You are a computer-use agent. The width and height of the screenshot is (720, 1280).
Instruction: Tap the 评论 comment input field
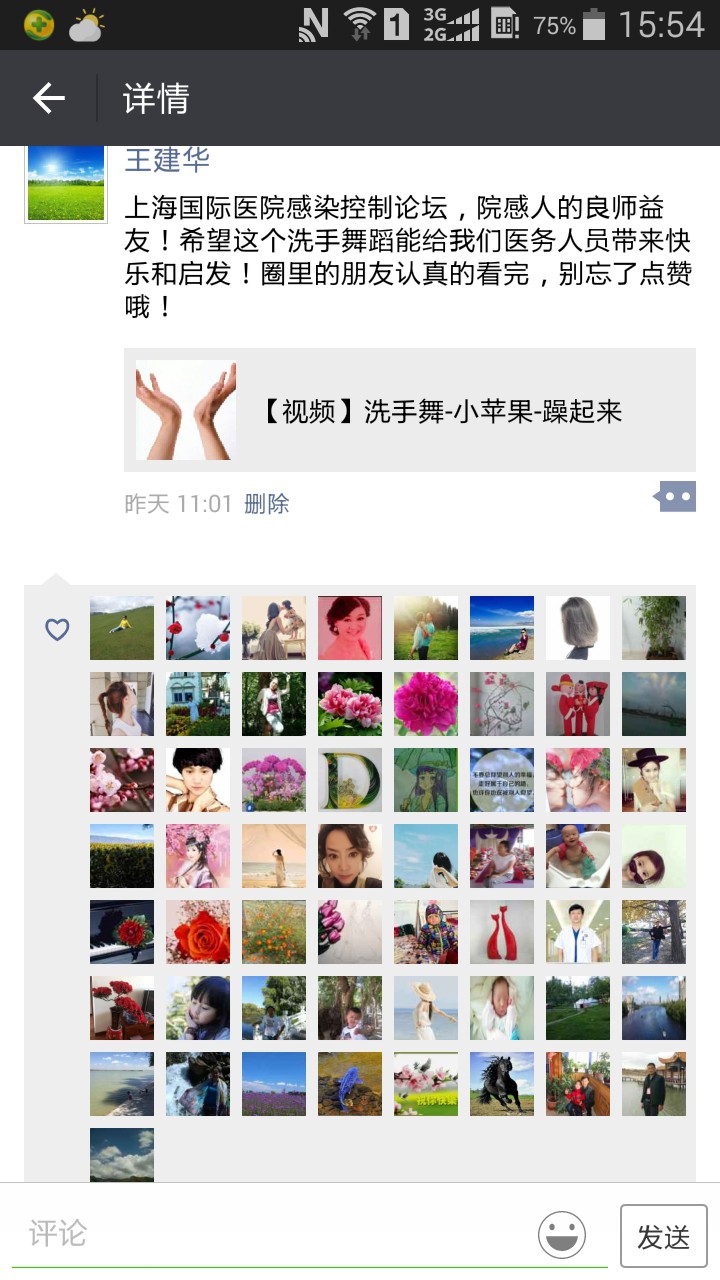coord(270,1233)
